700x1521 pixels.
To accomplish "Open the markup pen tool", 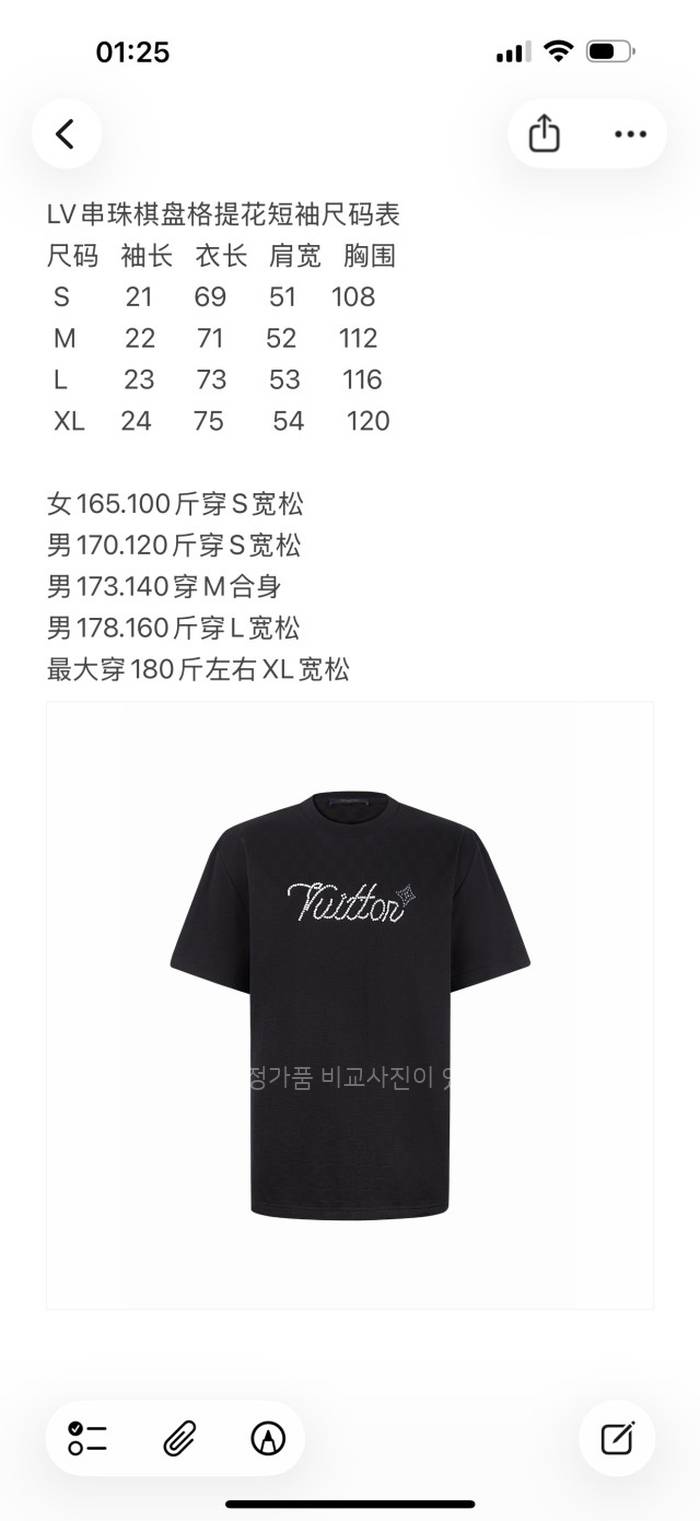I will pos(268,1438).
